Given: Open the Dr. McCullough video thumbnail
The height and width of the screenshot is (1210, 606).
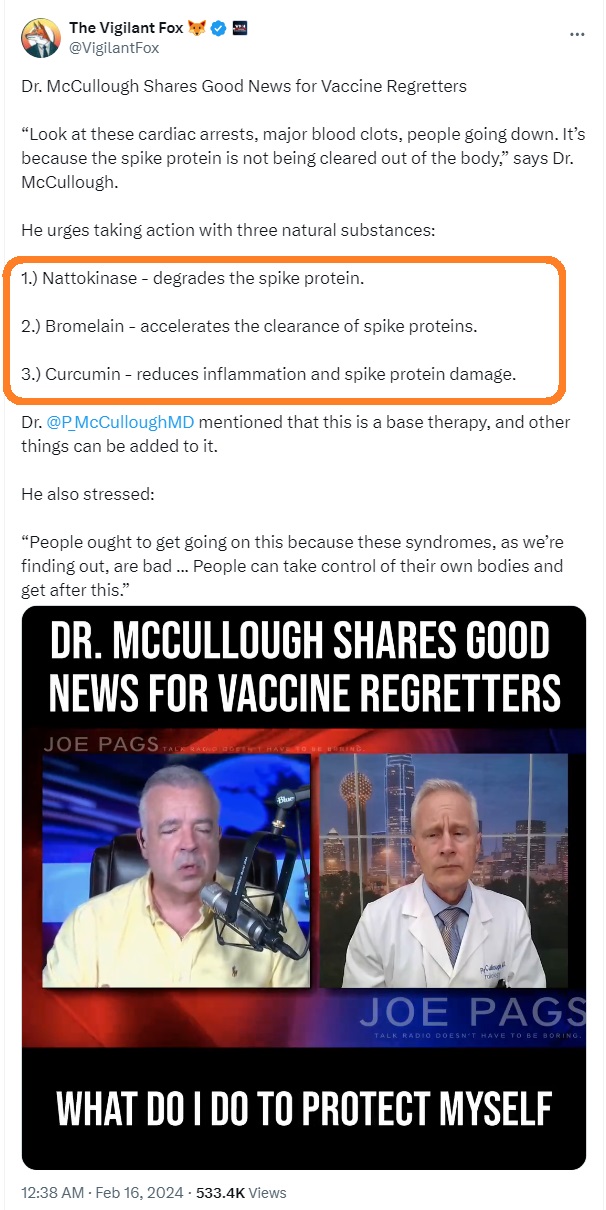Looking at the screenshot, I should pos(303,888).
